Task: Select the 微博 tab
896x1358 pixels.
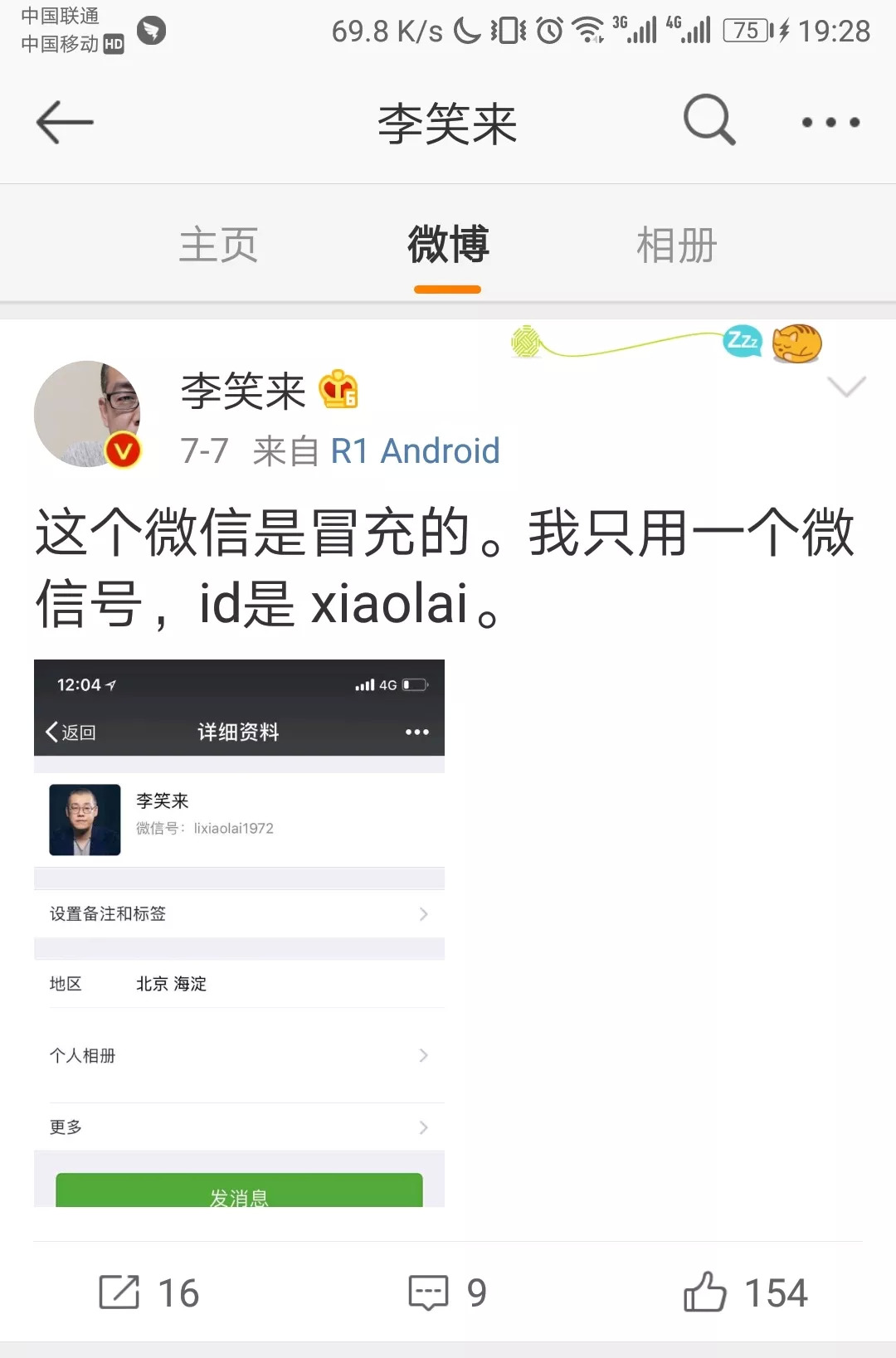Action: 448,245
